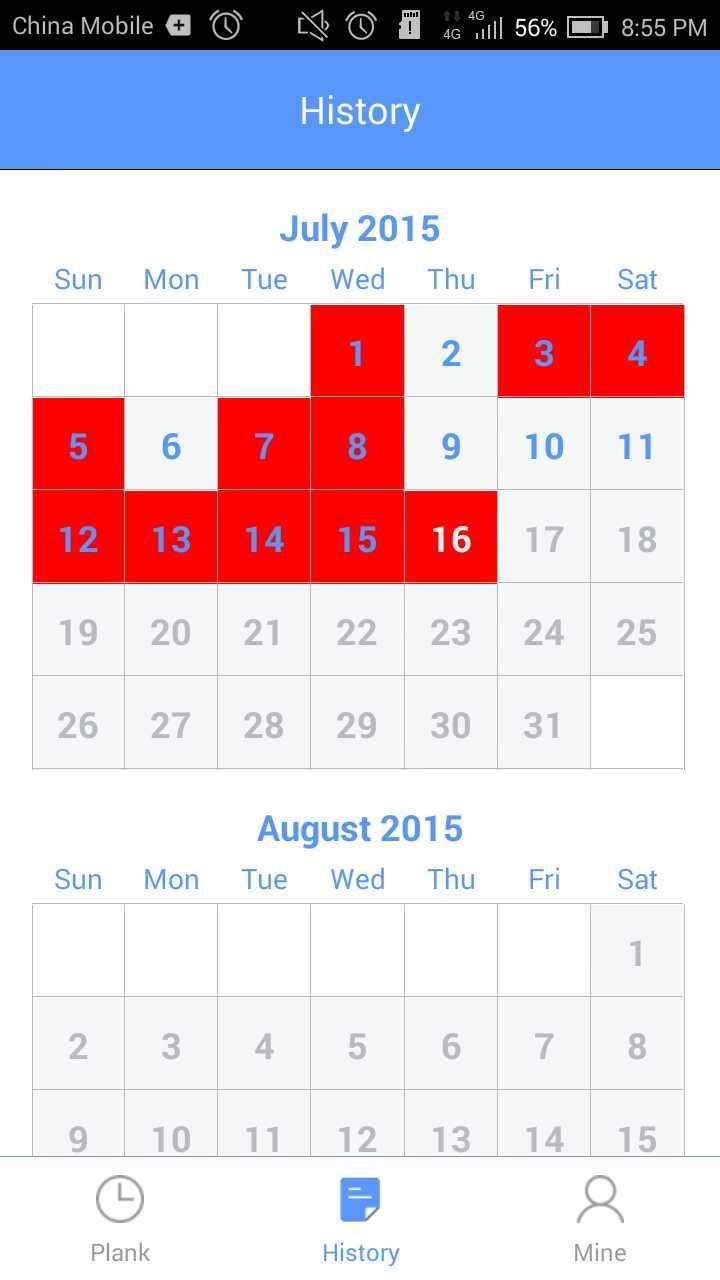Select the History tab
The height and width of the screenshot is (1280, 720).
[360, 1218]
